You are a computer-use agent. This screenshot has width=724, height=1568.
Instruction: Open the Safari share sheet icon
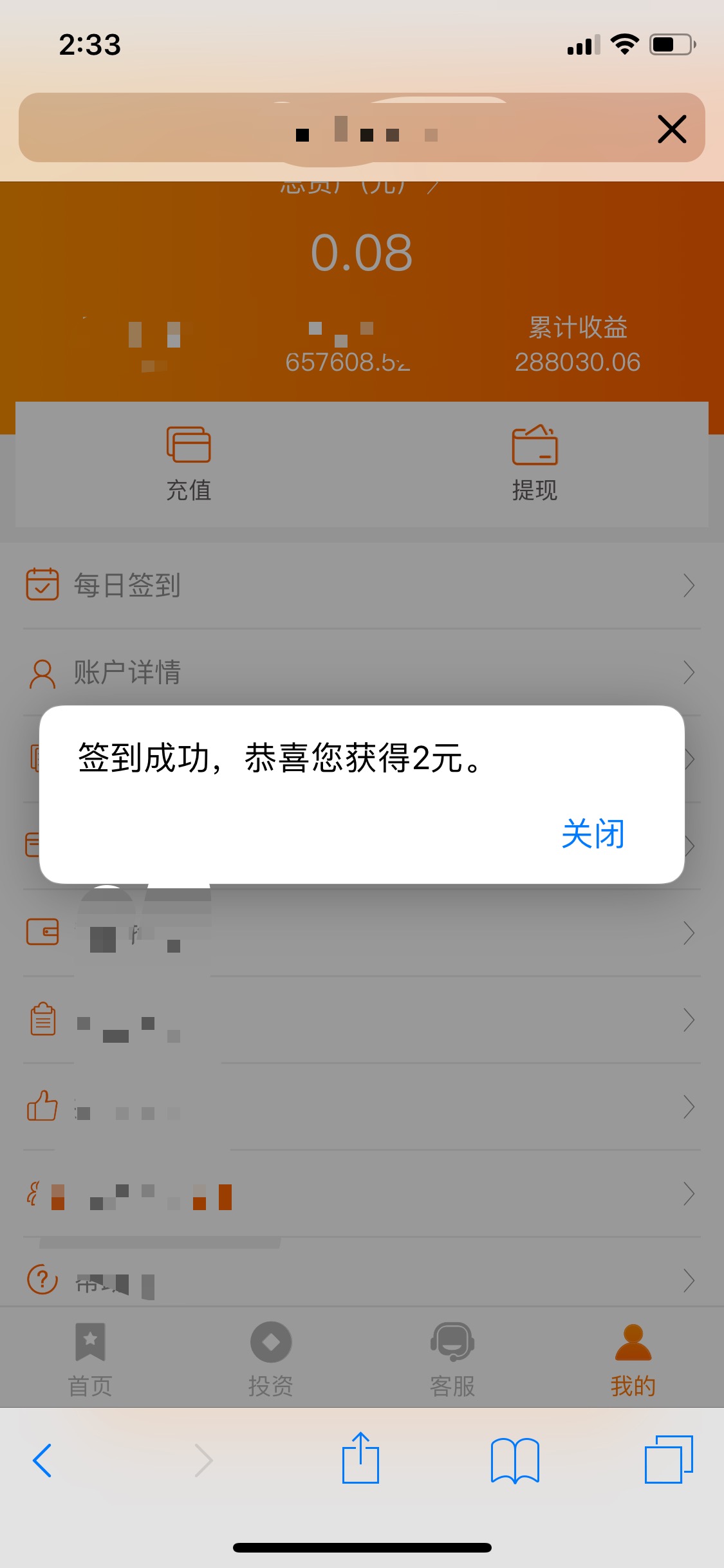click(362, 1460)
